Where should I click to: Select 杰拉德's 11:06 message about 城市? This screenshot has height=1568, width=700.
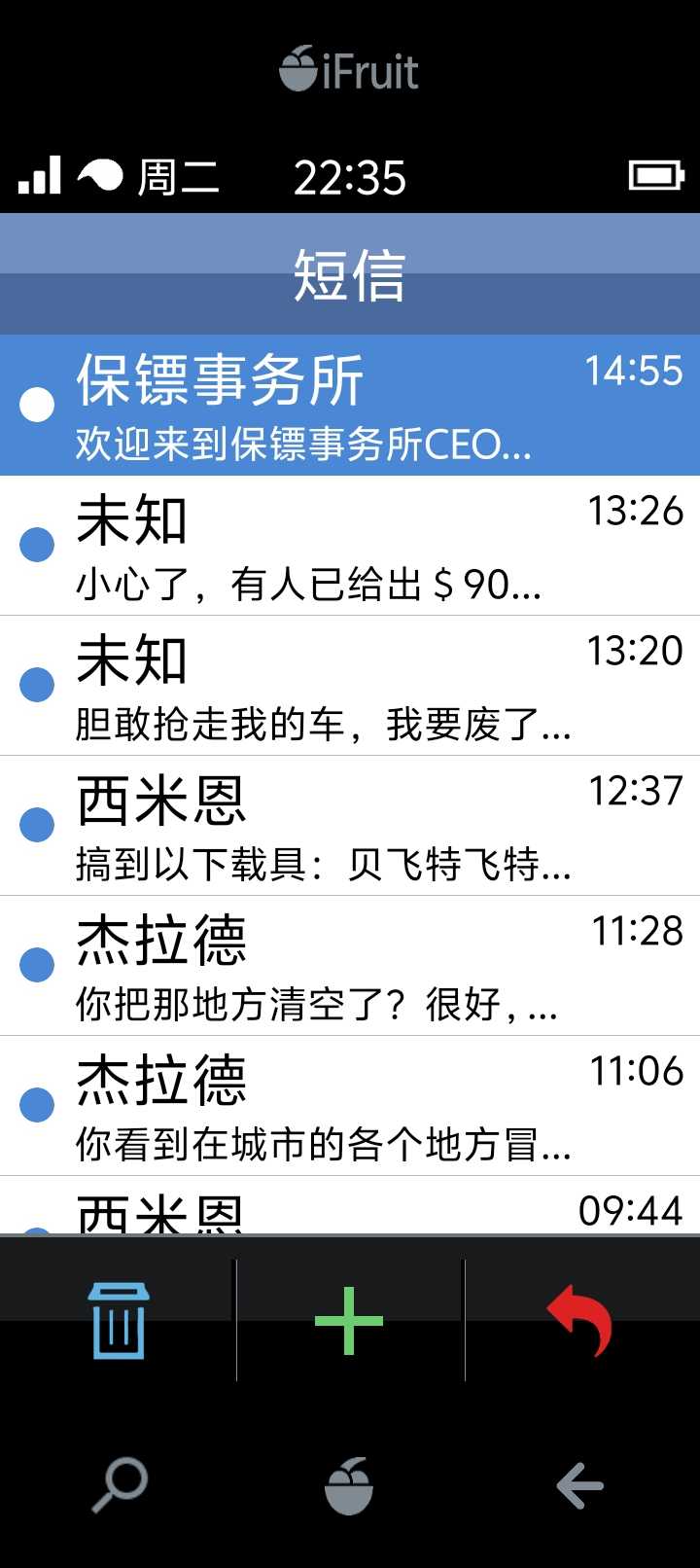[350, 1106]
